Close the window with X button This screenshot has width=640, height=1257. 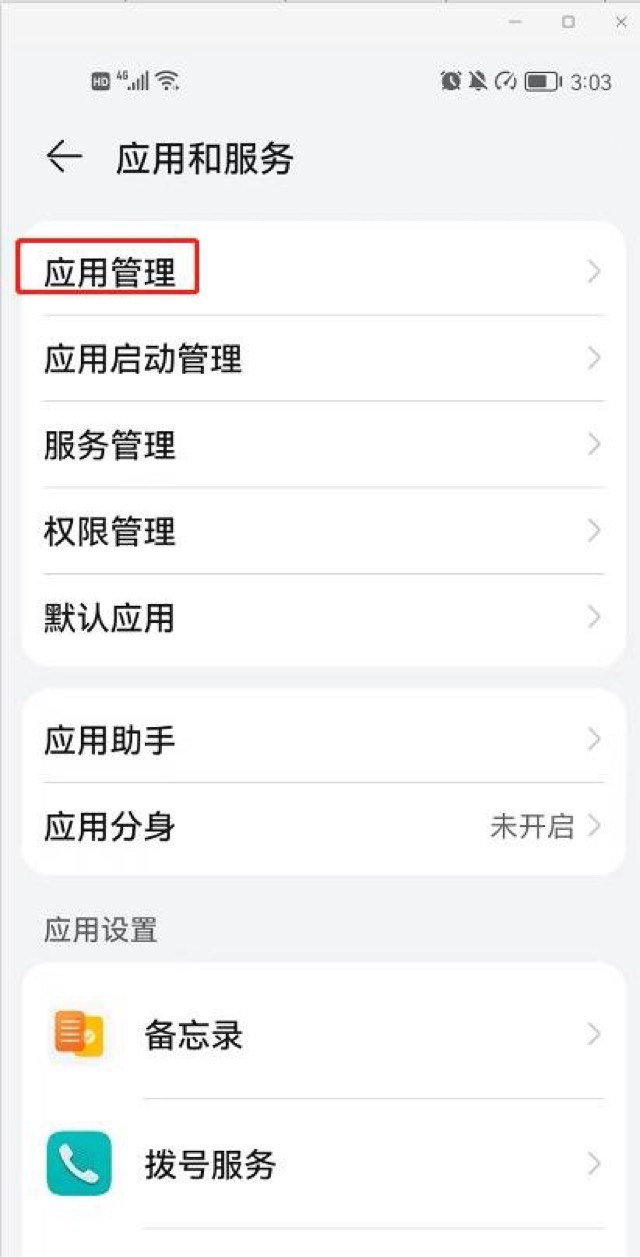(620, 21)
